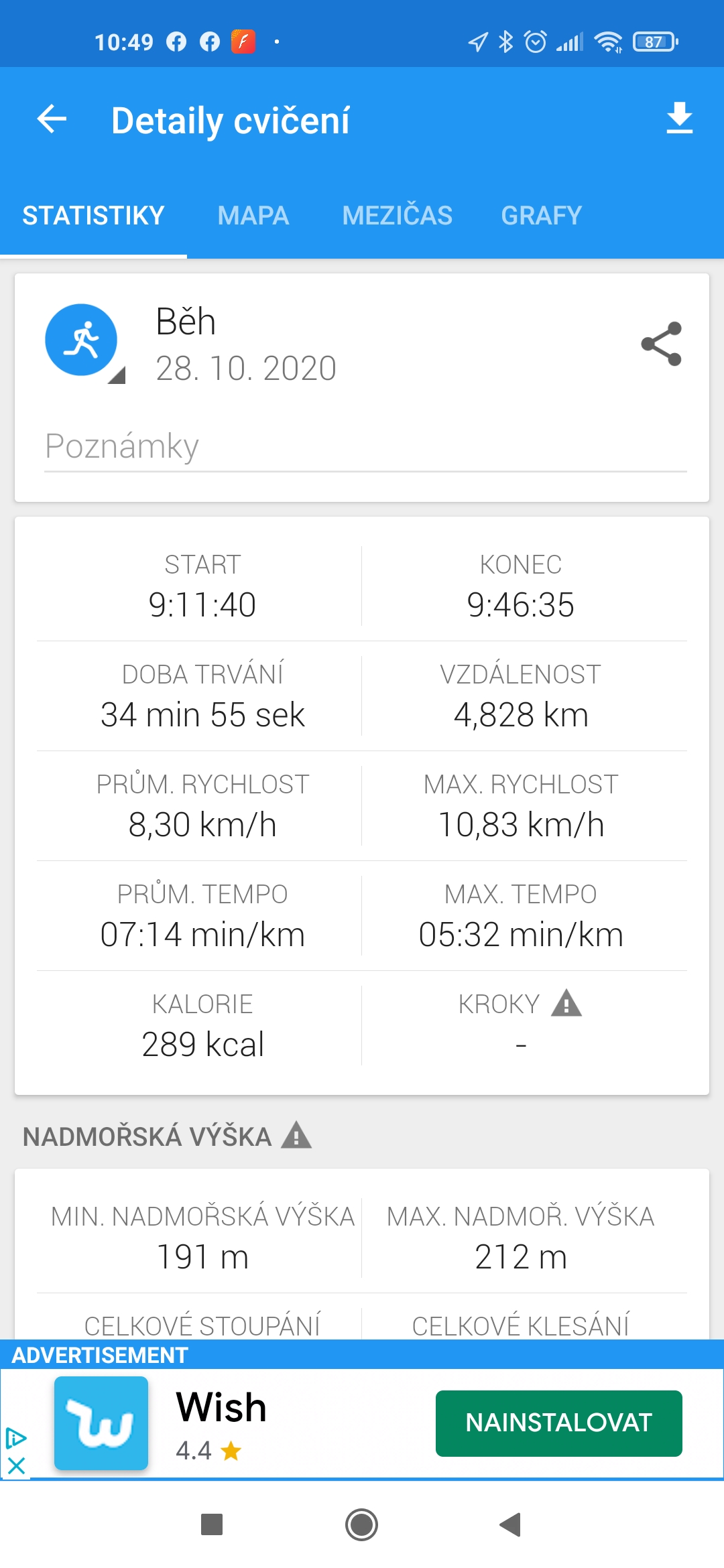Close the Wish advertisement

(16, 1465)
